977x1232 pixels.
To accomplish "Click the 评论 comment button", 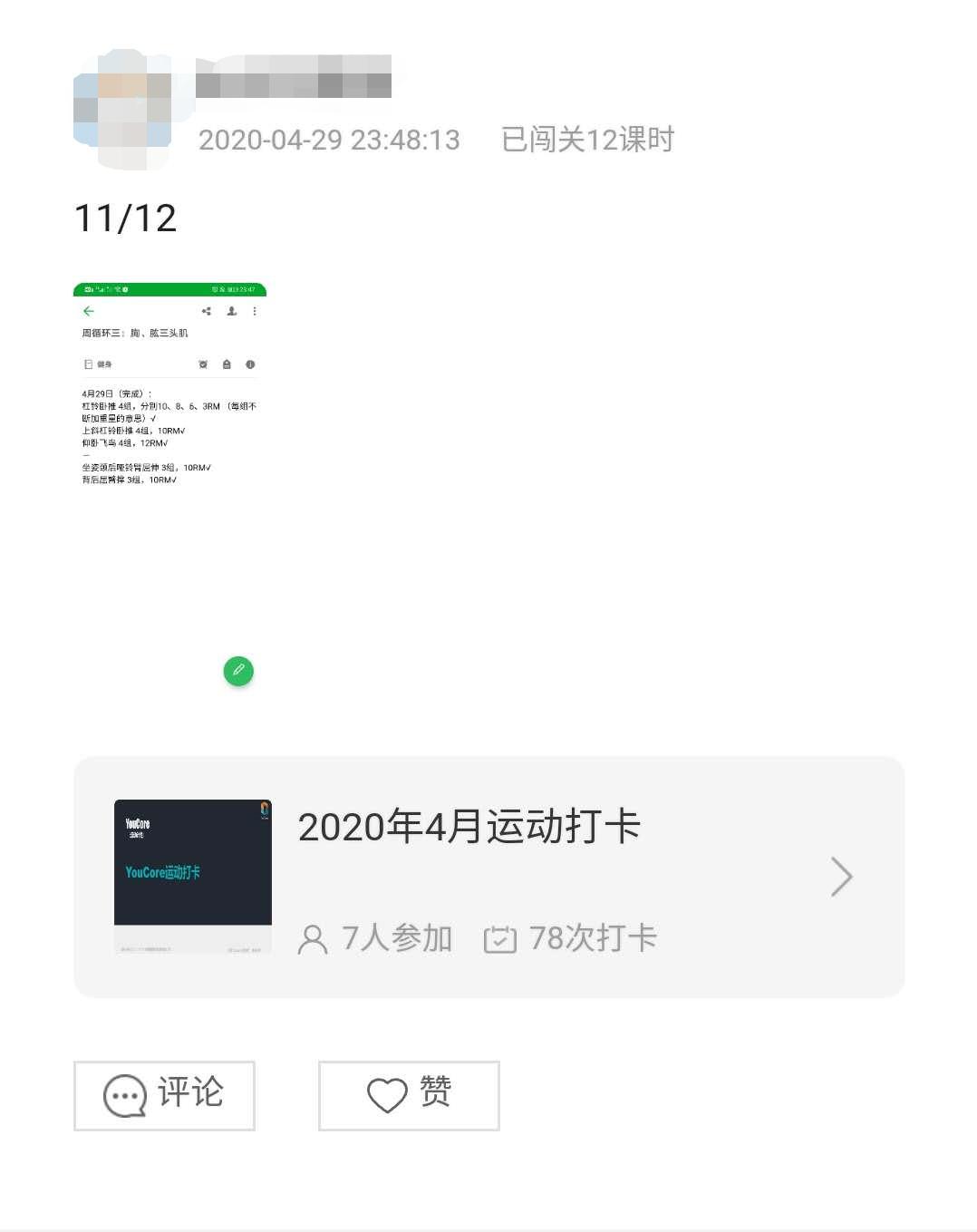I will pyautogui.click(x=163, y=1095).
